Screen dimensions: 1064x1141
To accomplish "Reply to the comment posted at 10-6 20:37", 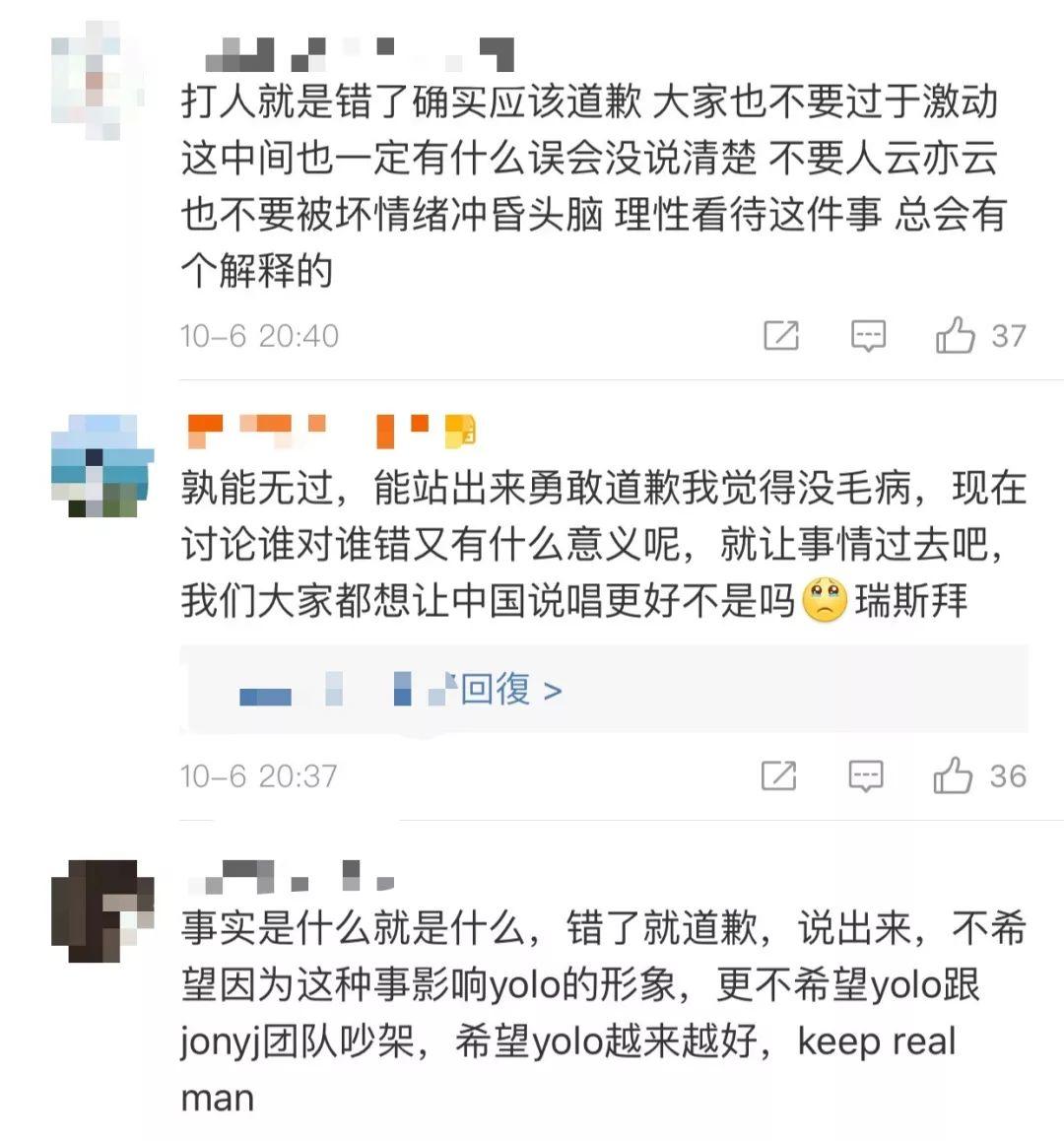I will 866,775.
